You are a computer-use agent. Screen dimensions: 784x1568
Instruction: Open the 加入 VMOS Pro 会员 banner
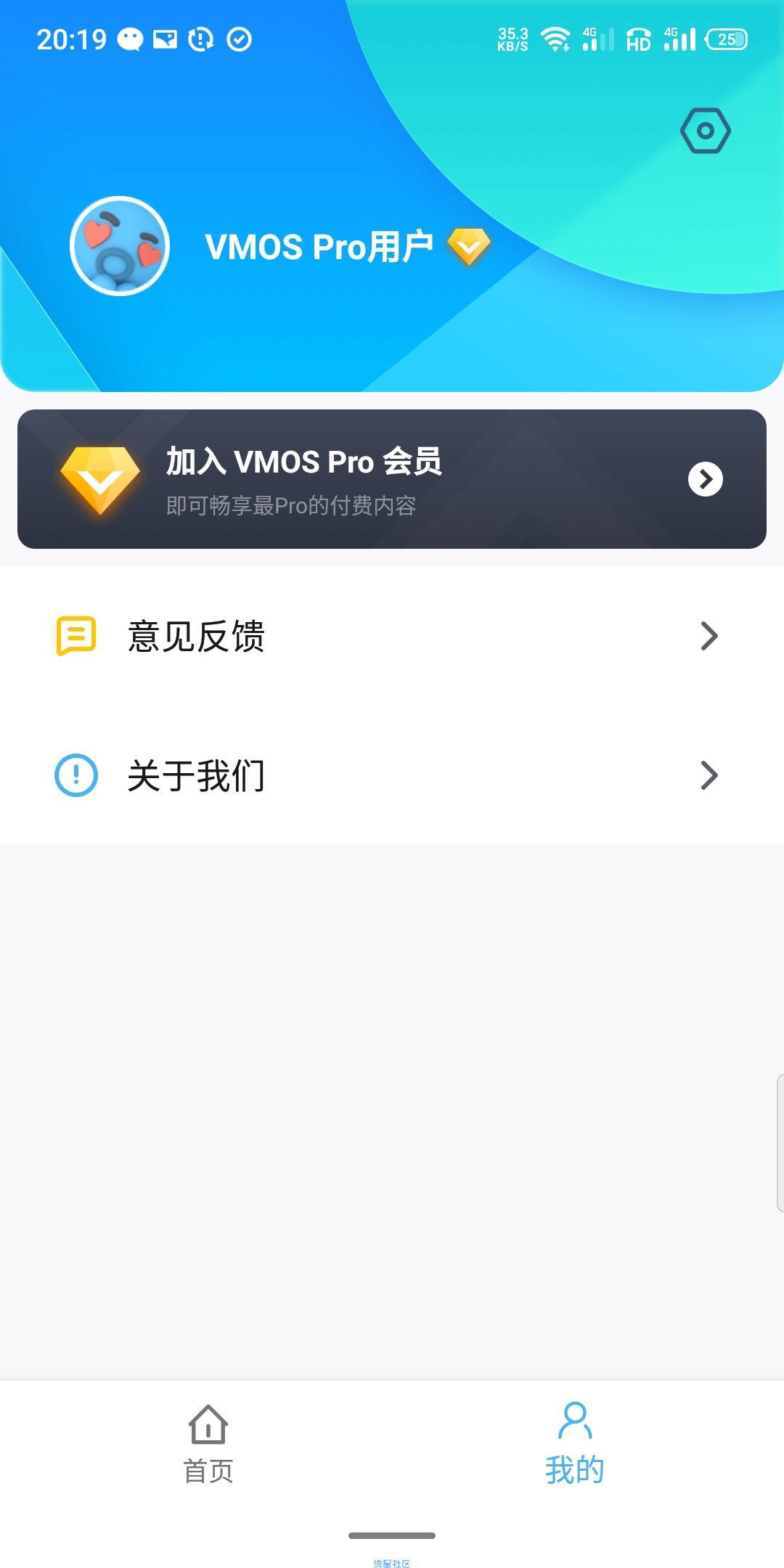(392, 479)
